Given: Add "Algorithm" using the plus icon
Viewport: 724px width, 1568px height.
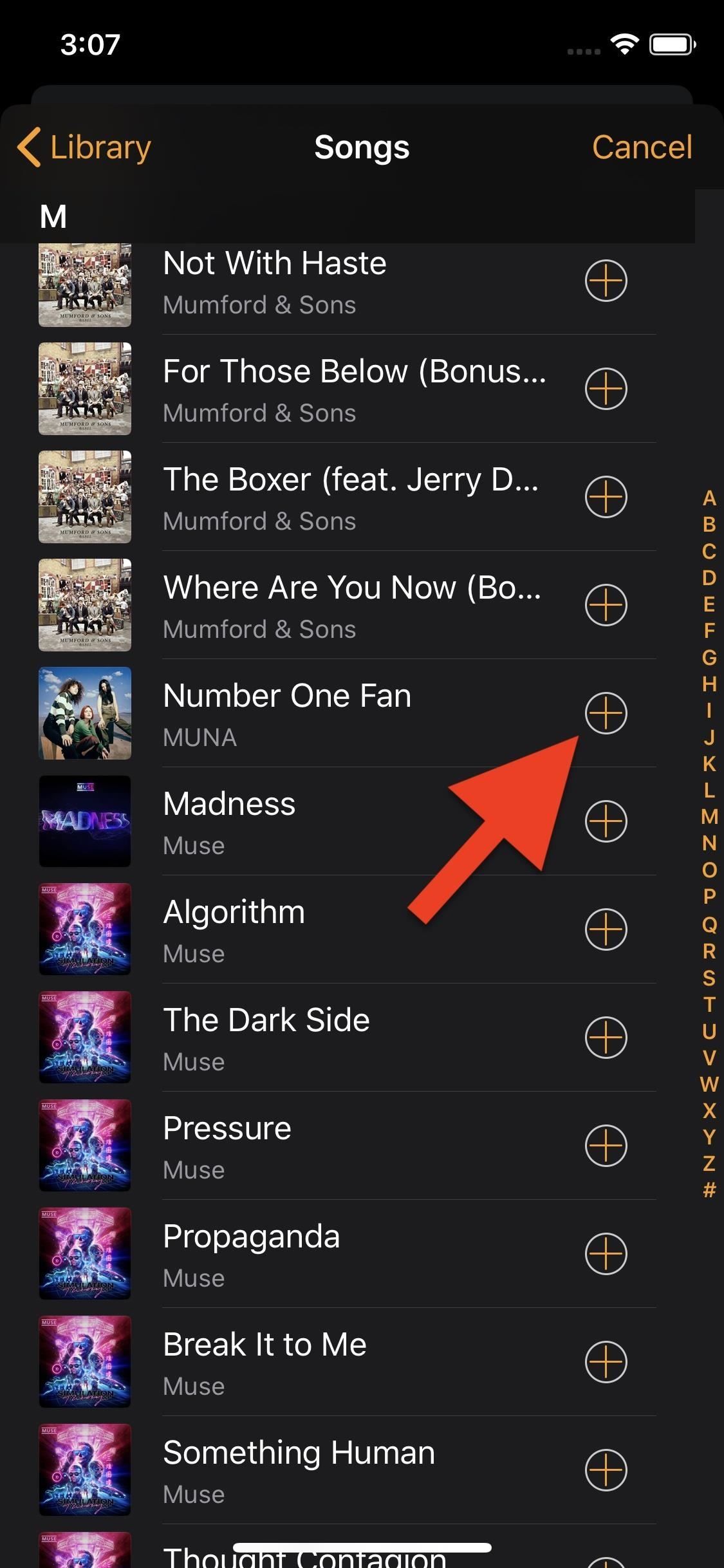Looking at the screenshot, I should pyautogui.click(x=606, y=929).
